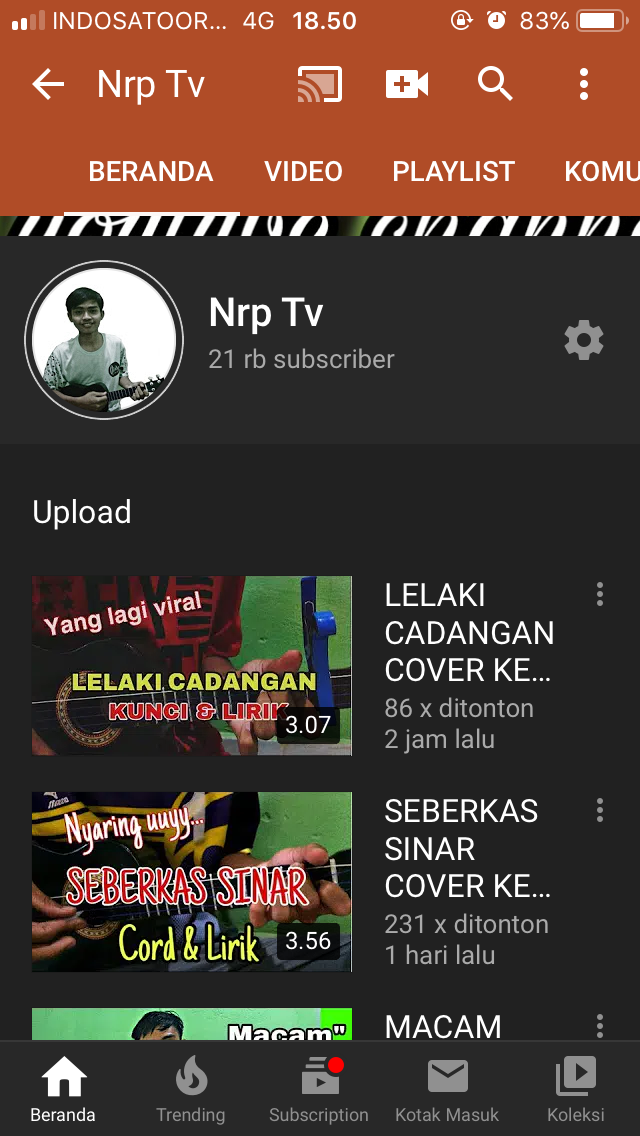This screenshot has height=1136, width=640.
Task: Tap the create video camera icon
Action: (407, 85)
